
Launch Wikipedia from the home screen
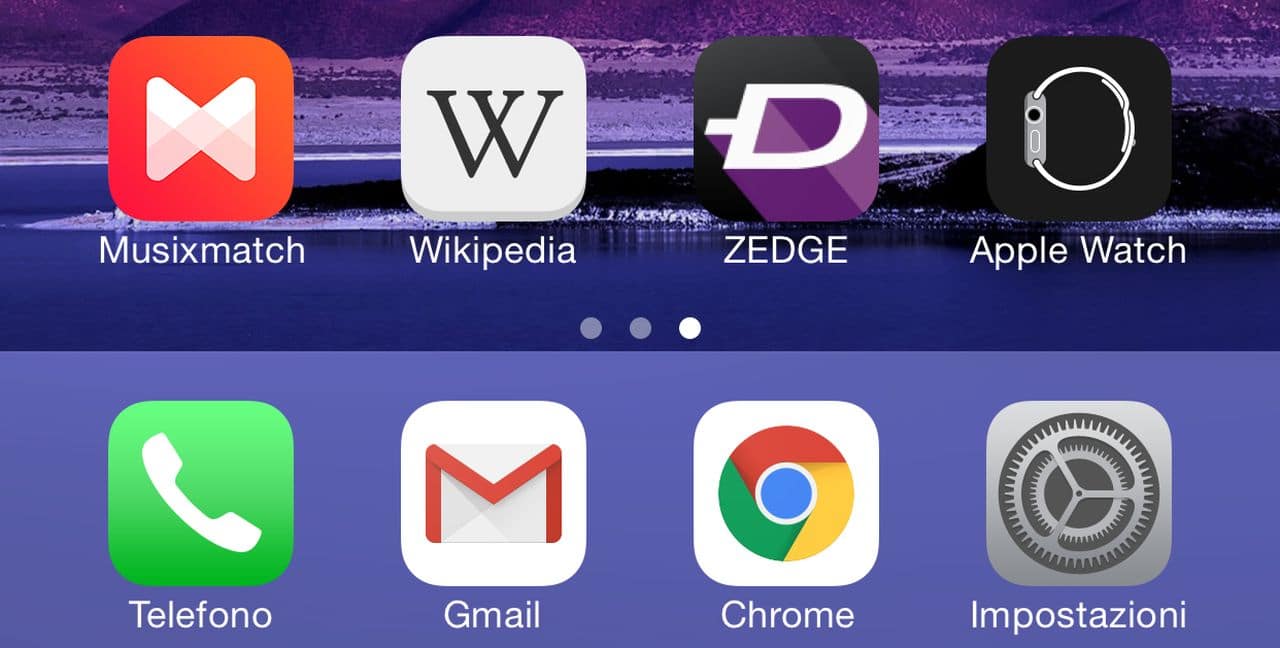[493, 129]
